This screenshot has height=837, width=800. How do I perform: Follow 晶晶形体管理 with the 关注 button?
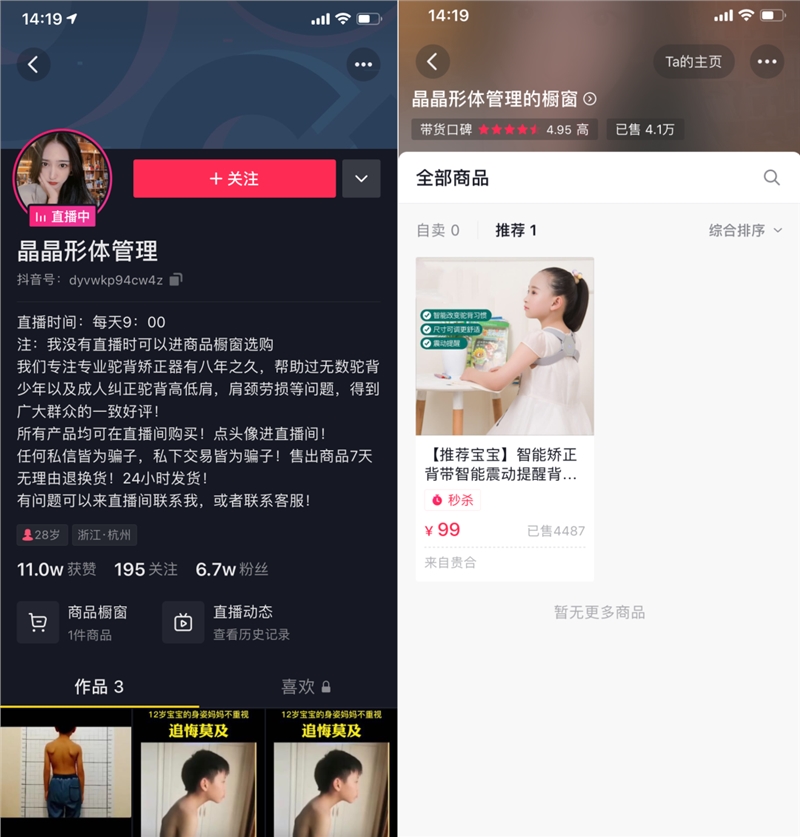[x=234, y=179]
